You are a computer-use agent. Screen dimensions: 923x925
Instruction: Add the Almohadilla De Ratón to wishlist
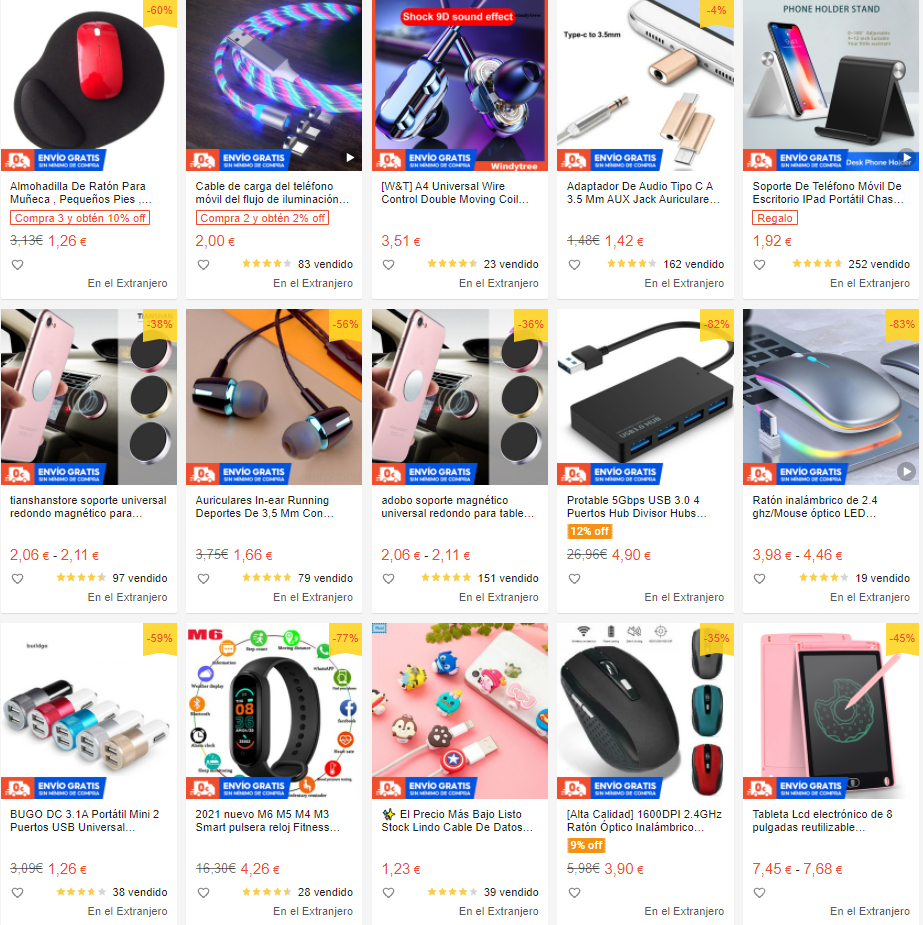tap(18, 265)
